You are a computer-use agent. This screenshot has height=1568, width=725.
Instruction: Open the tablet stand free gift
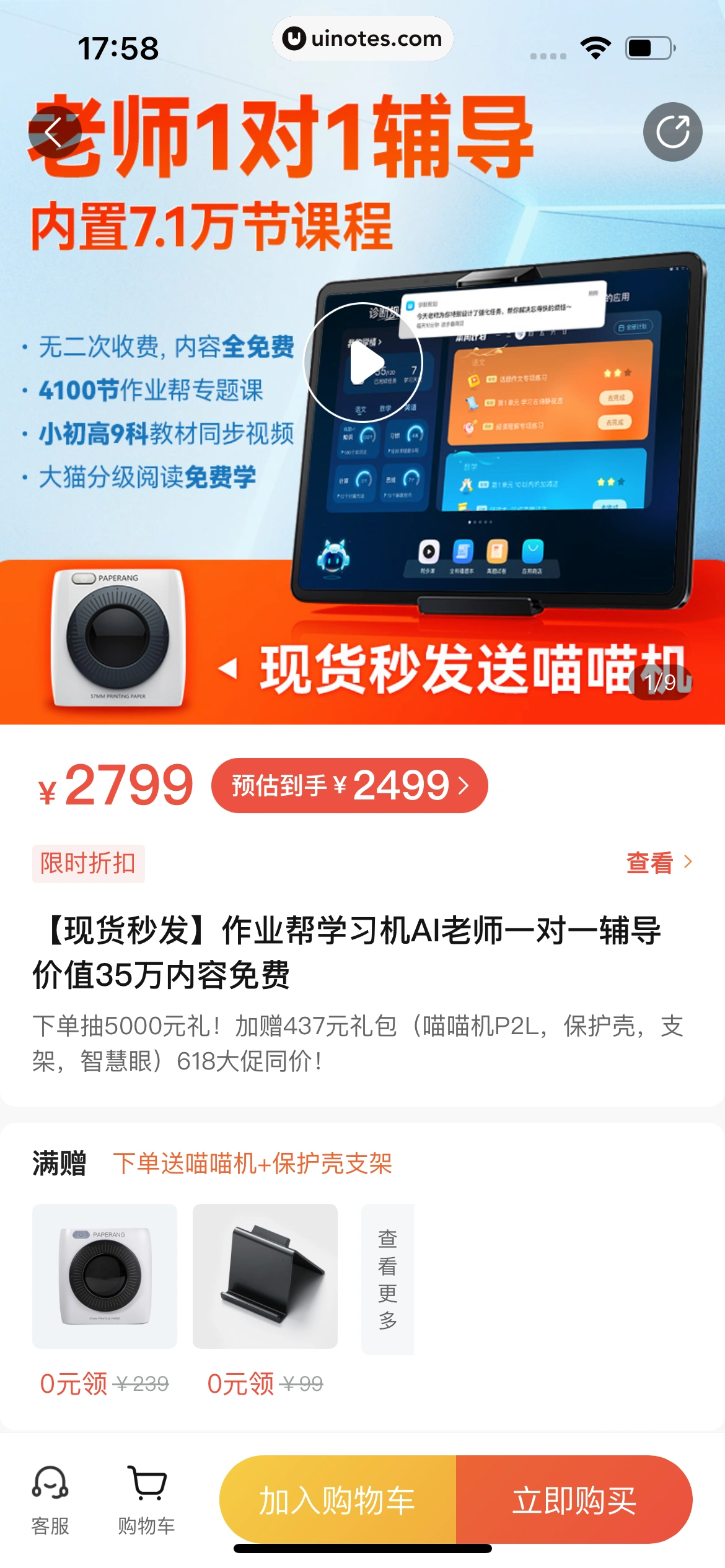[265, 1276]
